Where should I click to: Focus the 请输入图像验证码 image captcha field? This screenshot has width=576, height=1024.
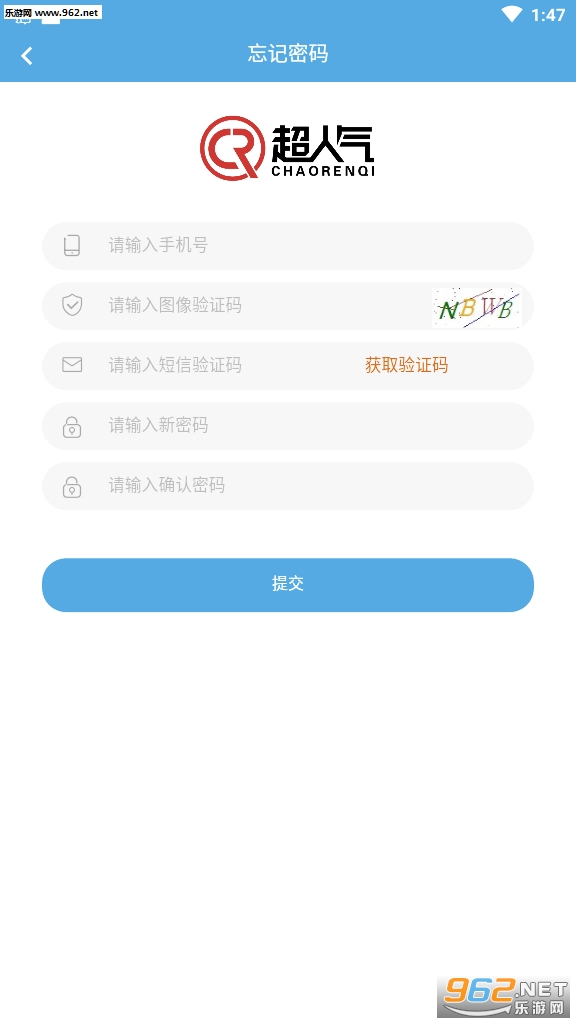235,306
